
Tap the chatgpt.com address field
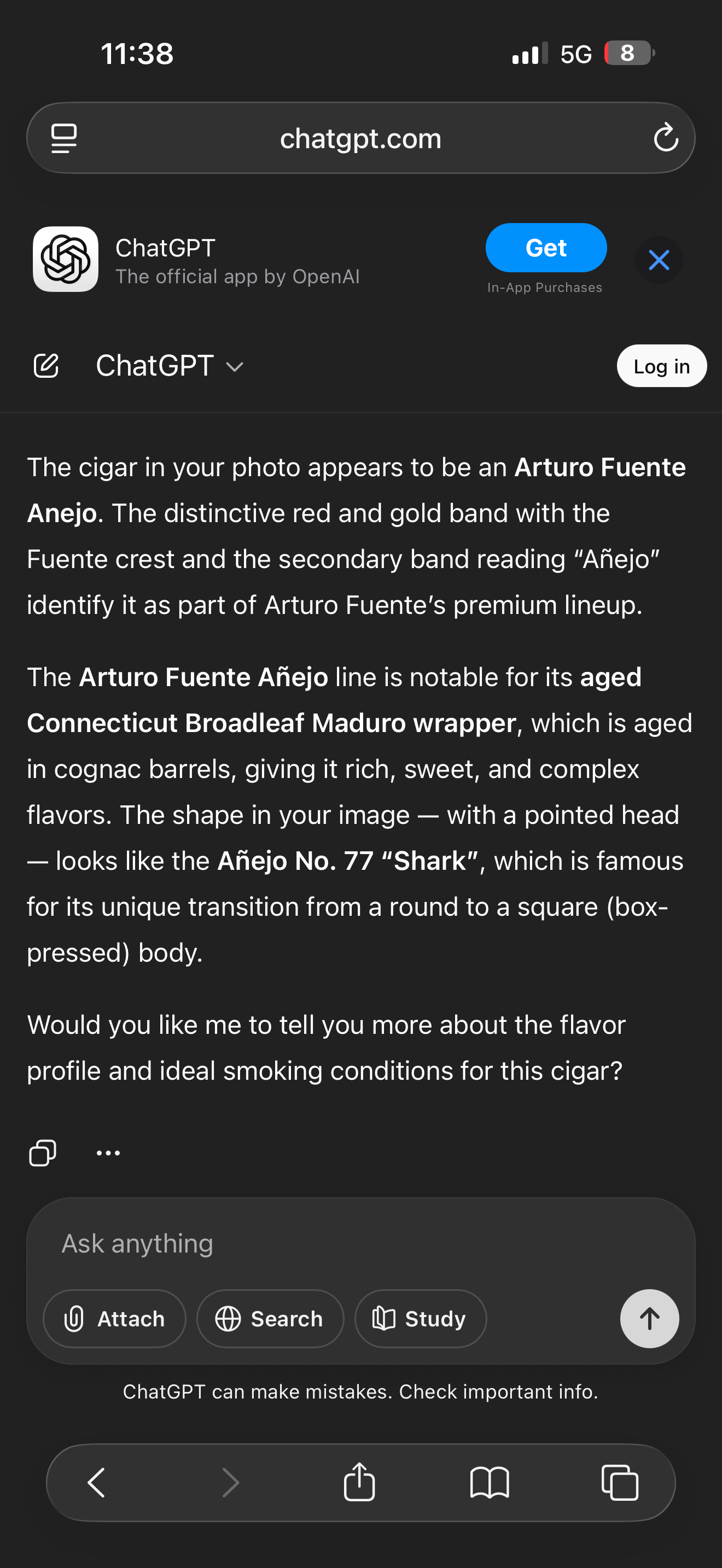(360, 139)
